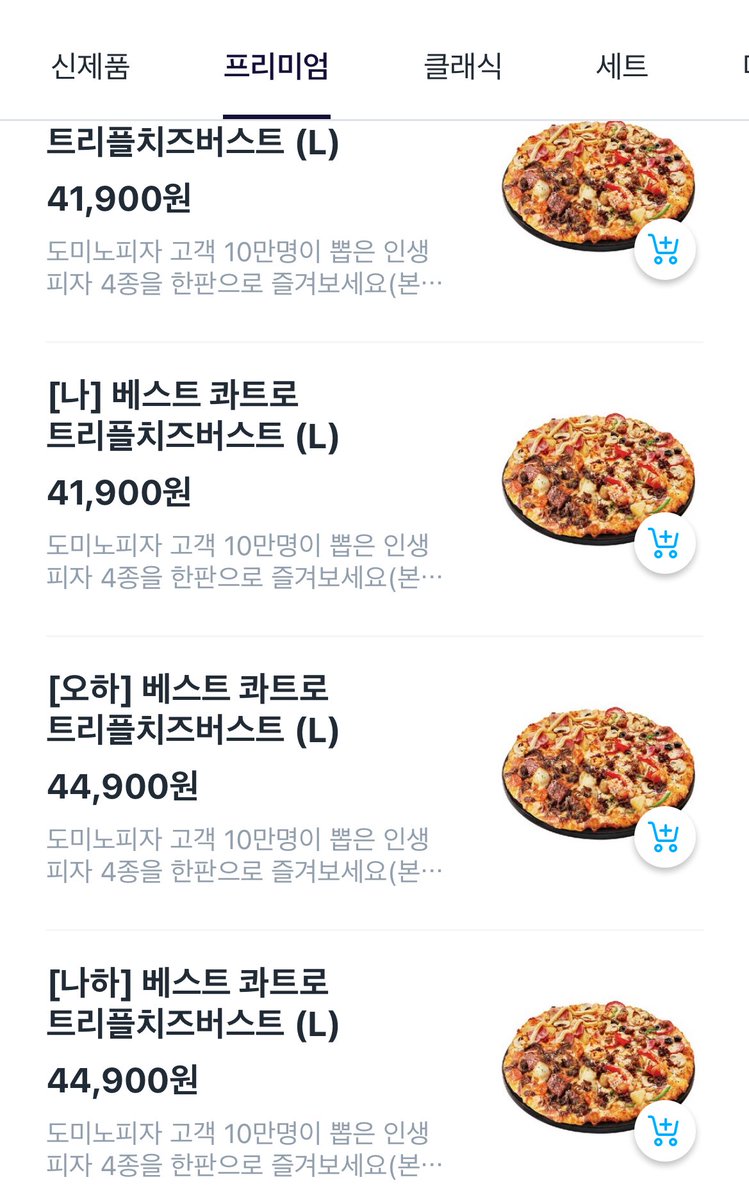Image resolution: width=749 pixels, height=1200 pixels.
Task: Select the 프리미엄 tab
Action: click(276, 67)
